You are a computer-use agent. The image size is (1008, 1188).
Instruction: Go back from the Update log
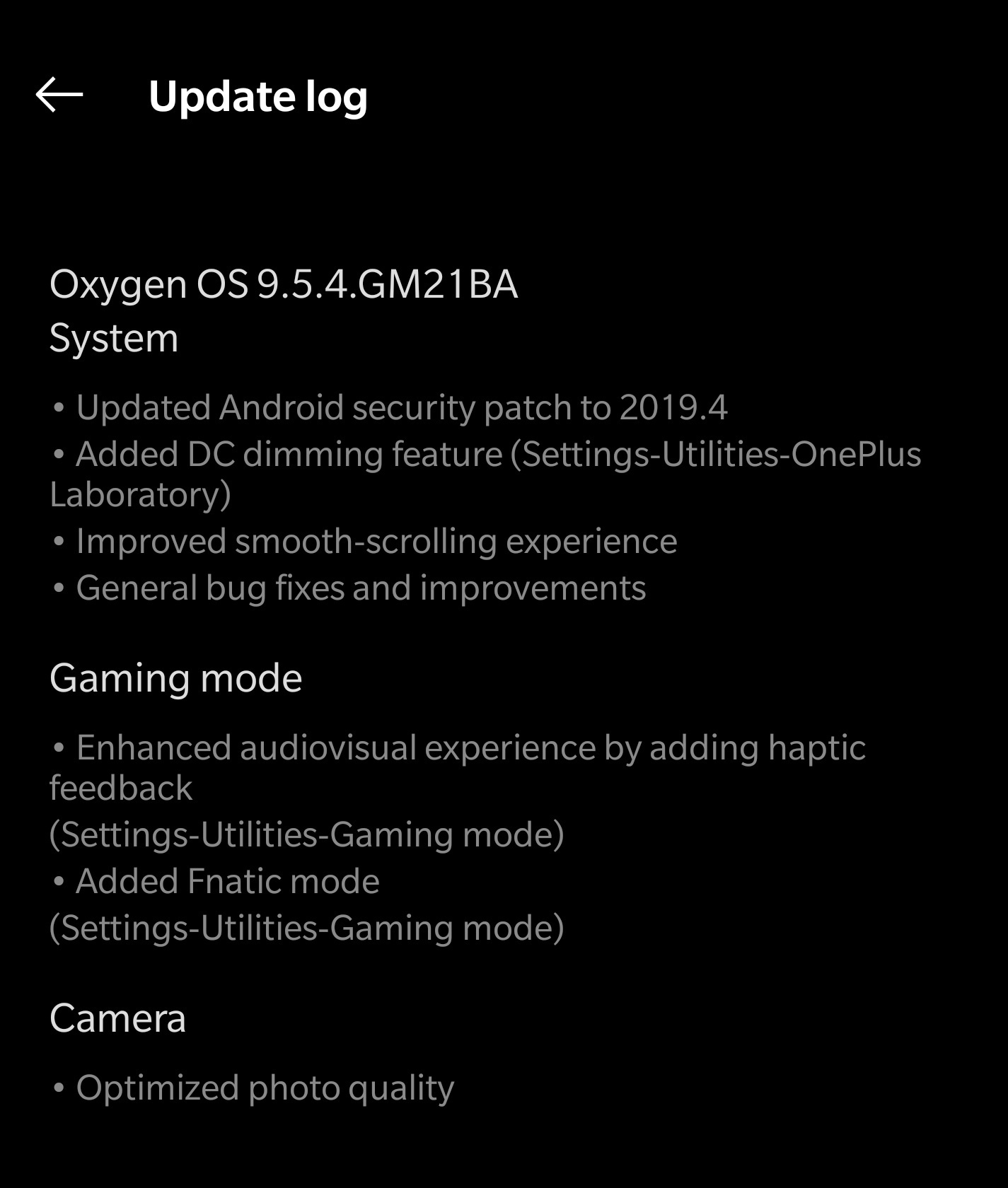pos(59,95)
